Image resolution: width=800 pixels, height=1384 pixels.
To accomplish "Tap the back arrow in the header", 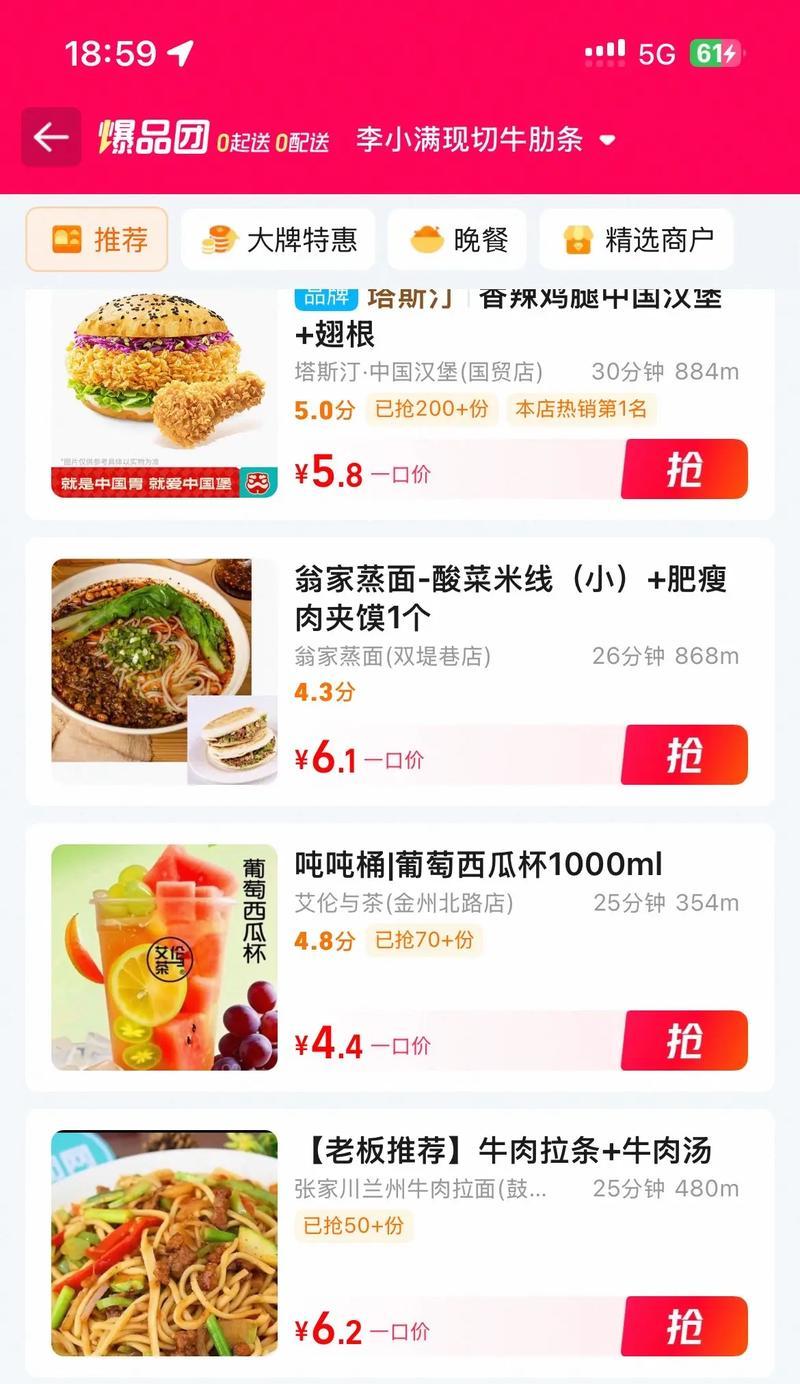I will tap(49, 137).
